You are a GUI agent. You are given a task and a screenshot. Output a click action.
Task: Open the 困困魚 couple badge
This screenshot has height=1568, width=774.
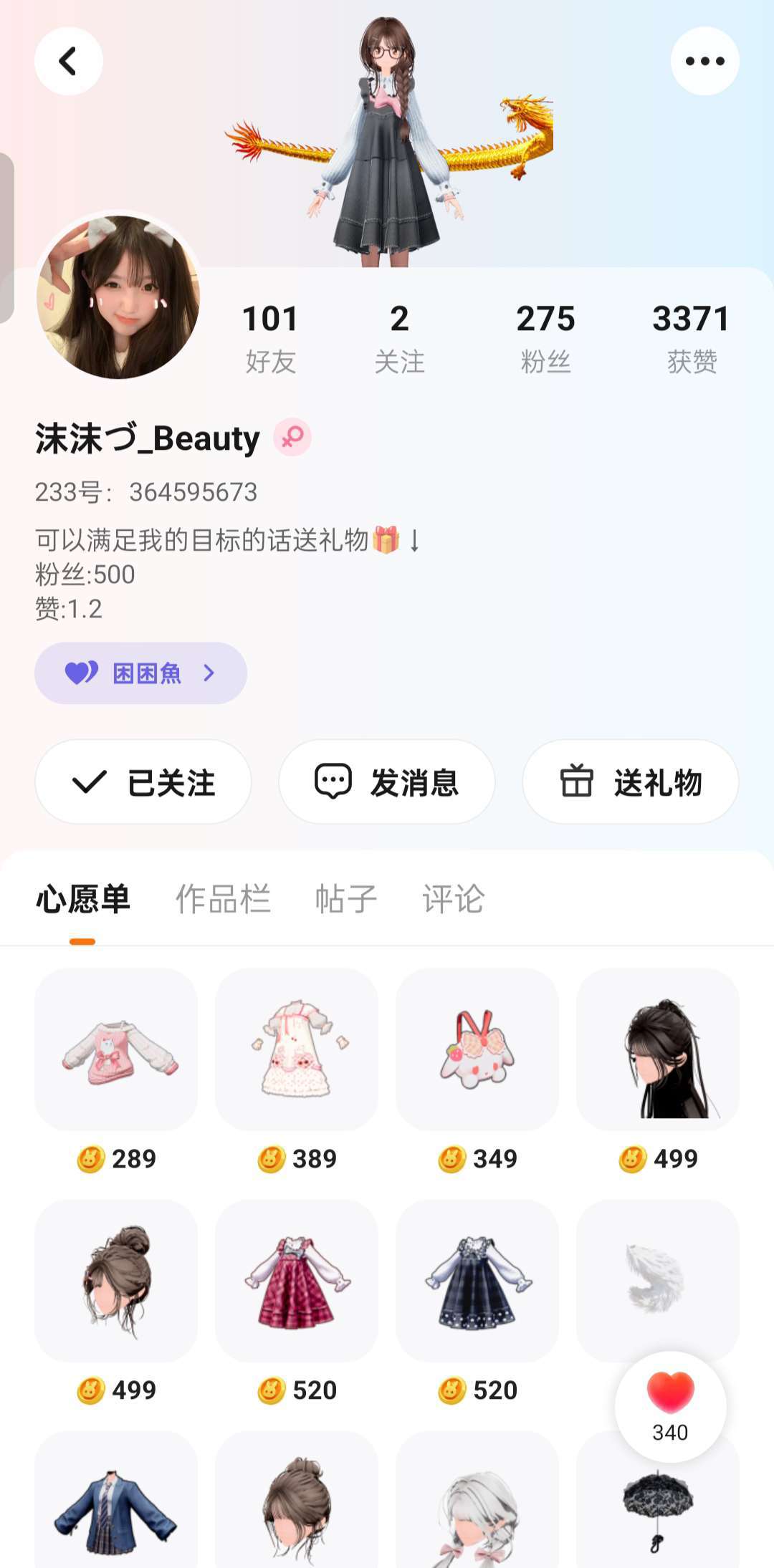[x=140, y=673]
